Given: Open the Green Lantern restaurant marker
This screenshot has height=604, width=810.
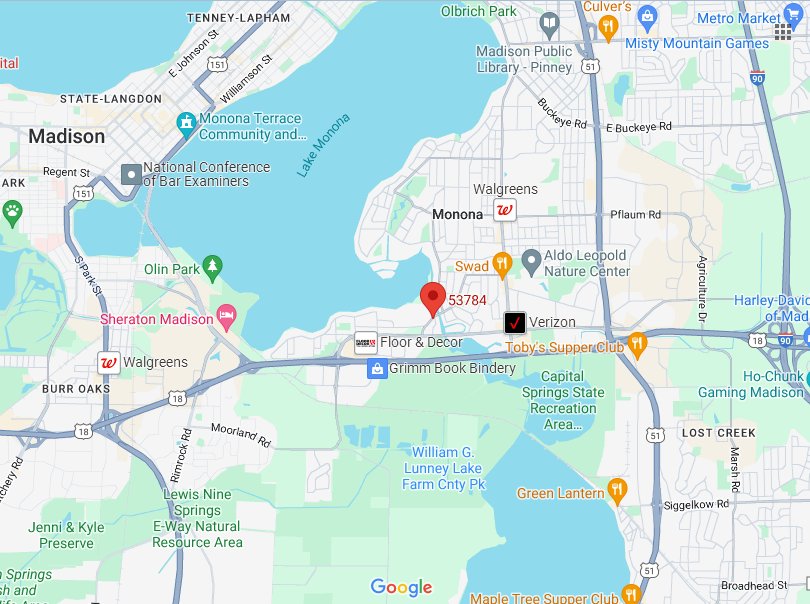Looking at the screenshot, I should click(x=618, y=492).
